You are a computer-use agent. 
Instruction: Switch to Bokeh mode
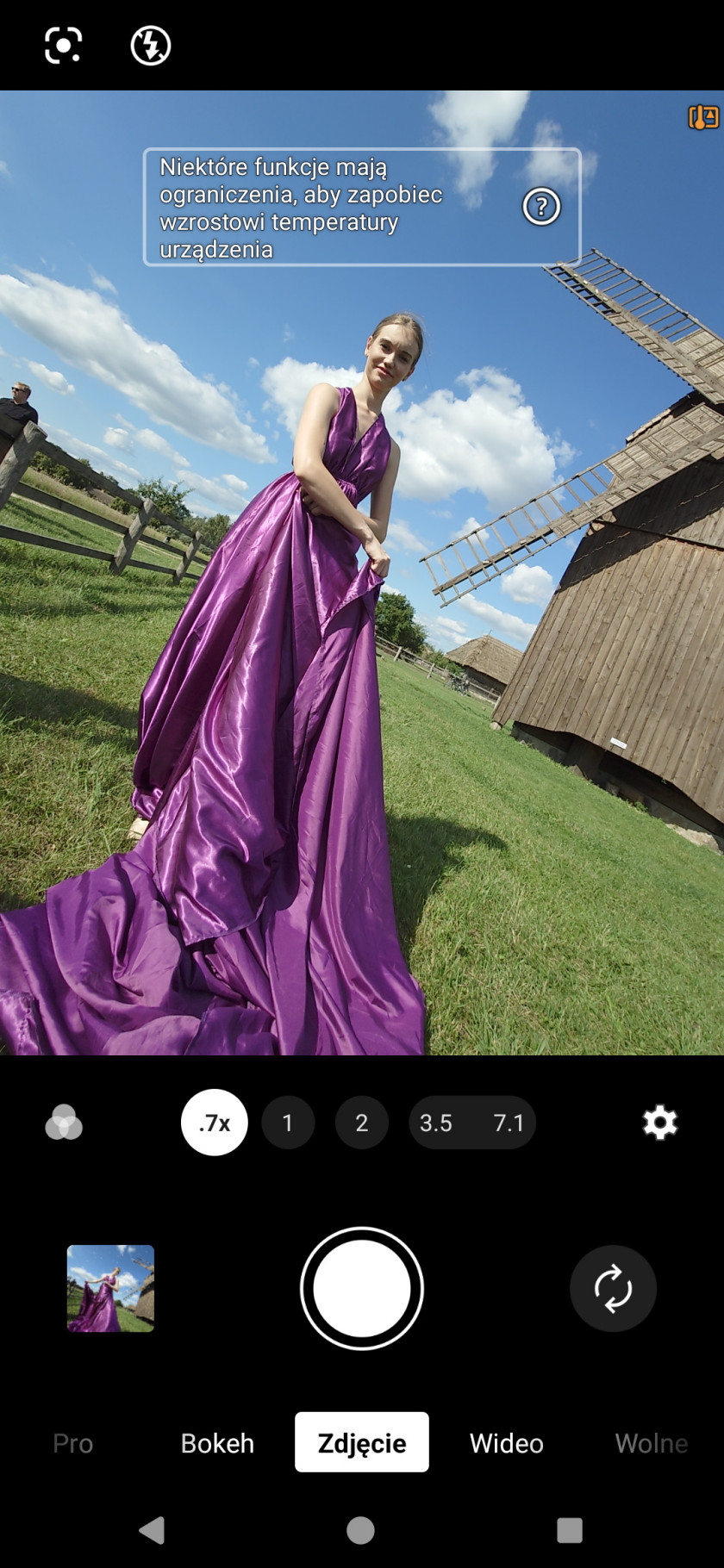[217, 1443]
